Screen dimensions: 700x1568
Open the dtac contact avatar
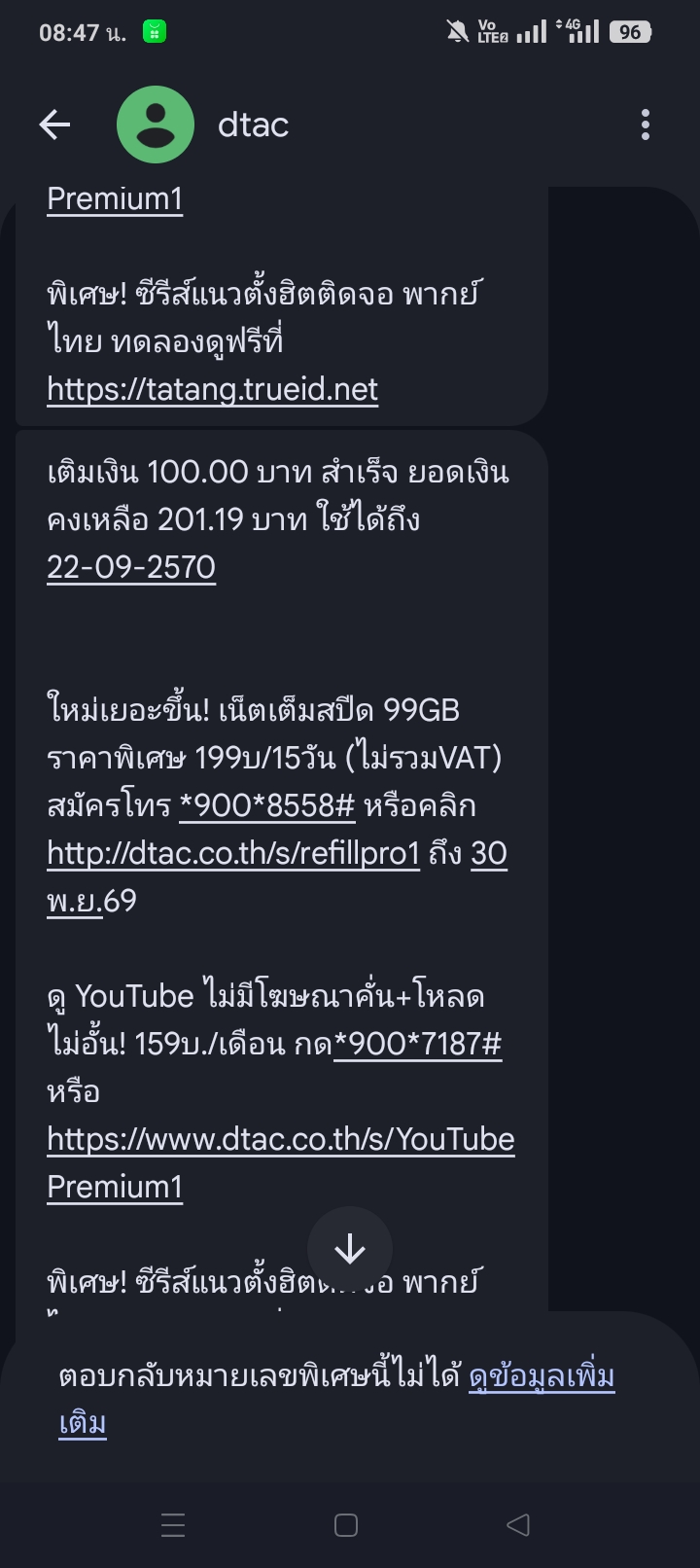pyautogui.click(x=156, y=125)
